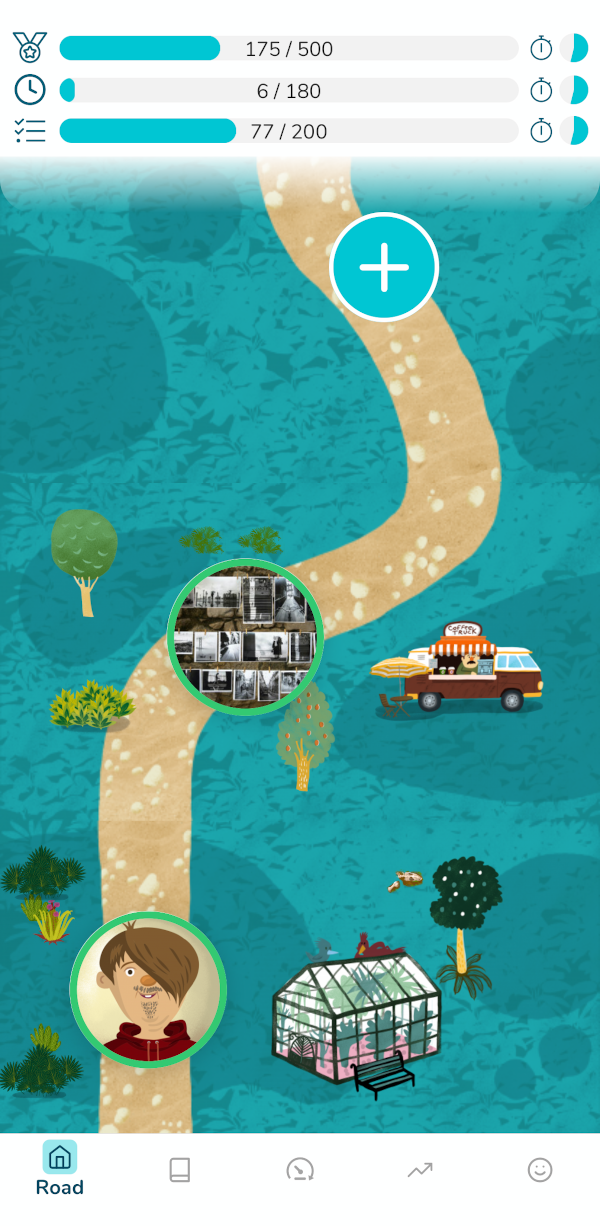Select the Road home tab
The height and width of the screenshot is (1226, 600).
(60, 1169)
